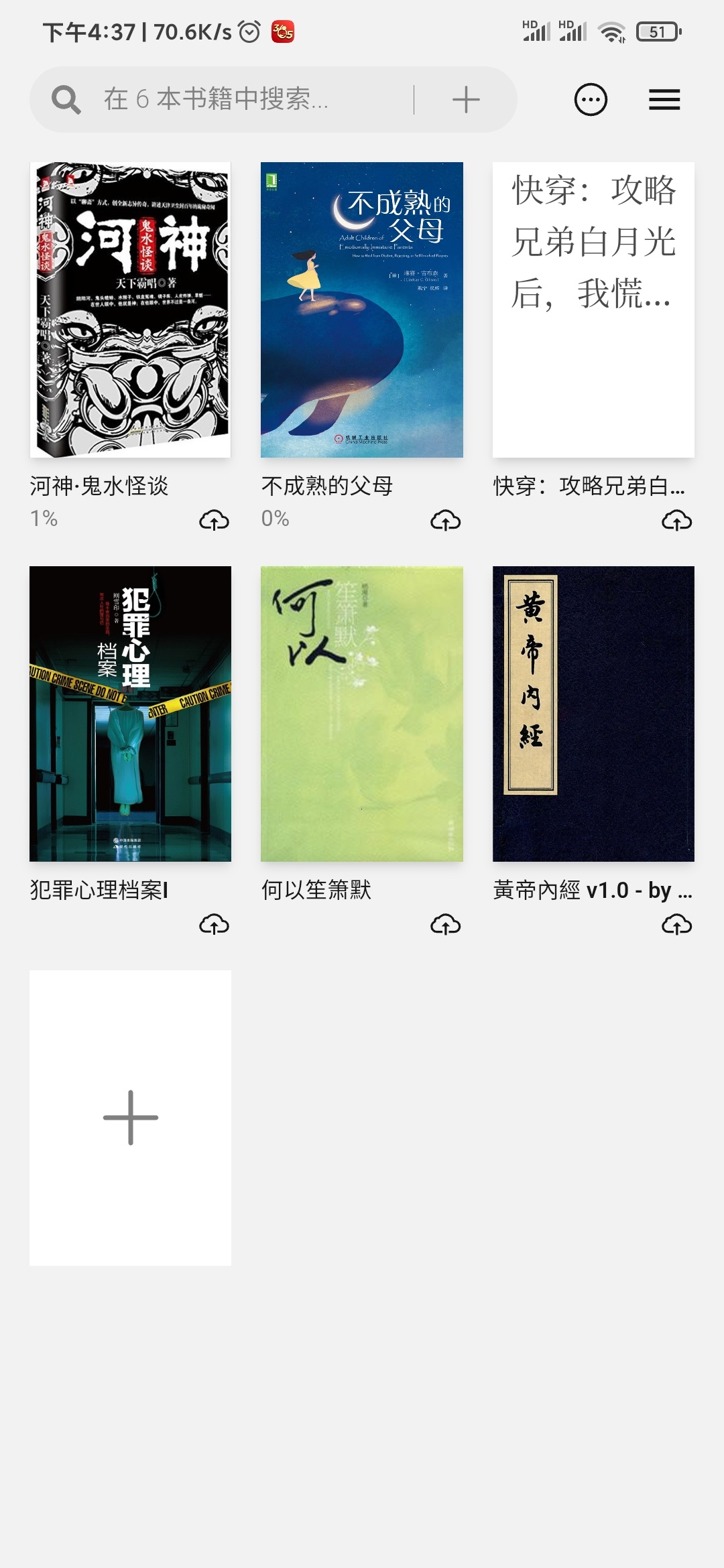Cloud sync 犯罪心理档案I

tap(213, 925)
